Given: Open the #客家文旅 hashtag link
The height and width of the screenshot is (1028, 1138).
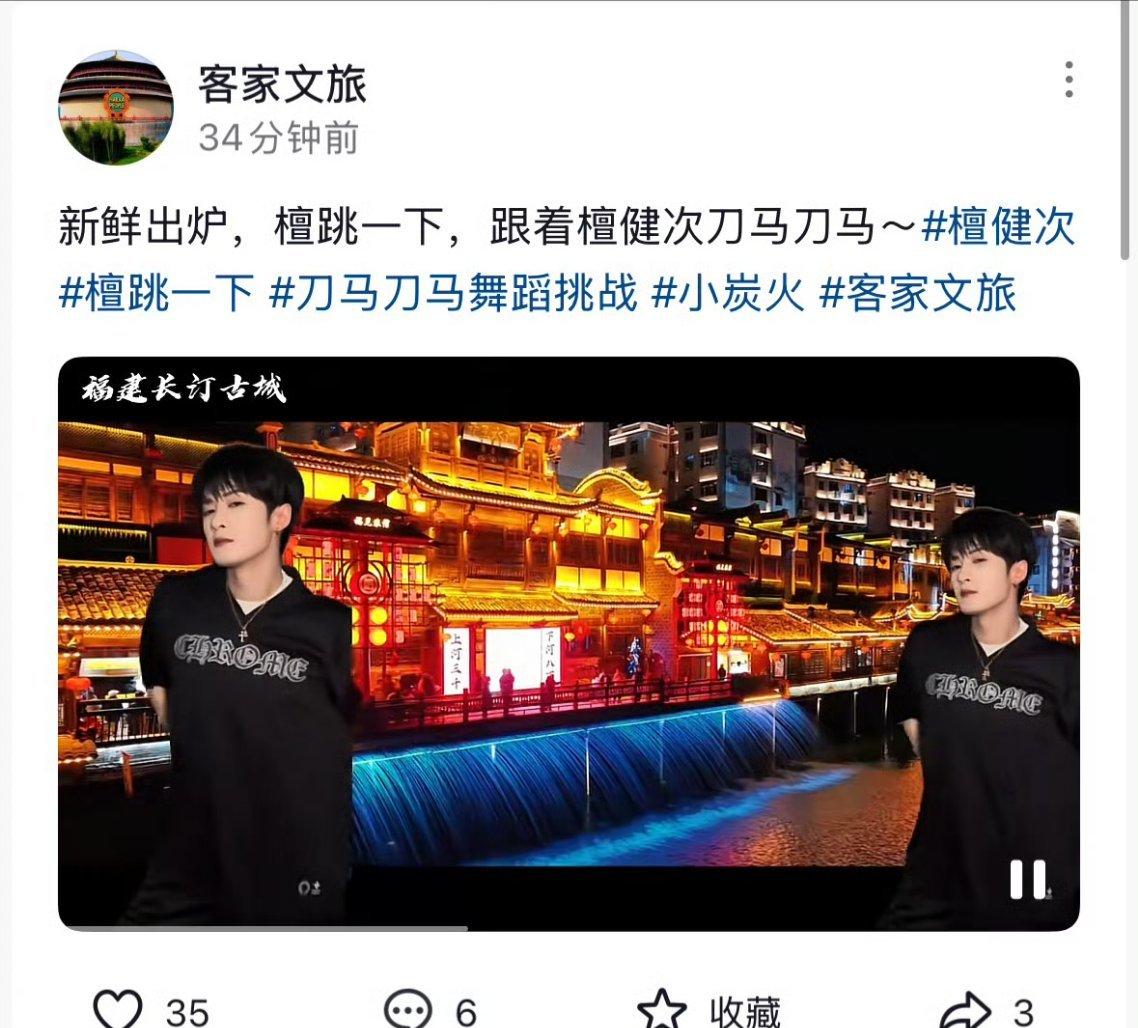Looking at the screenshot, I should 917,294.
